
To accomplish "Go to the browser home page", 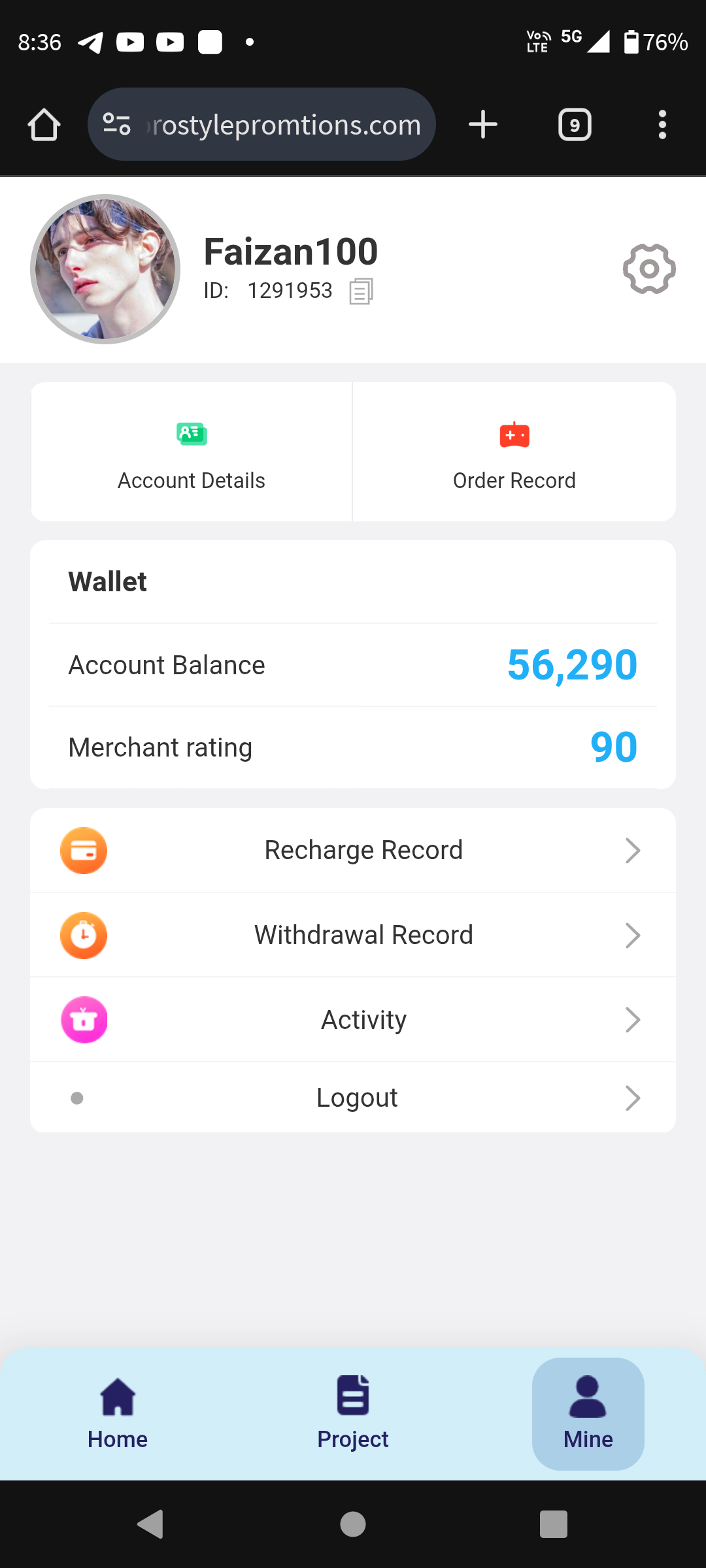I will [44, 125].
